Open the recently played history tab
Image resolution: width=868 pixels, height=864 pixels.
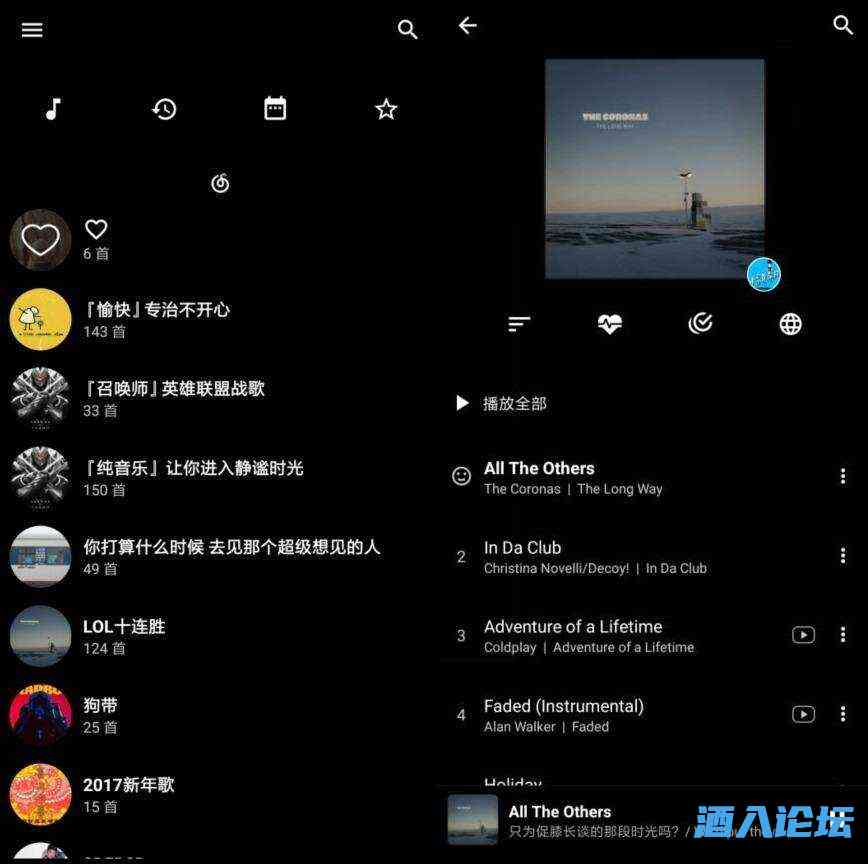[164, 109]
